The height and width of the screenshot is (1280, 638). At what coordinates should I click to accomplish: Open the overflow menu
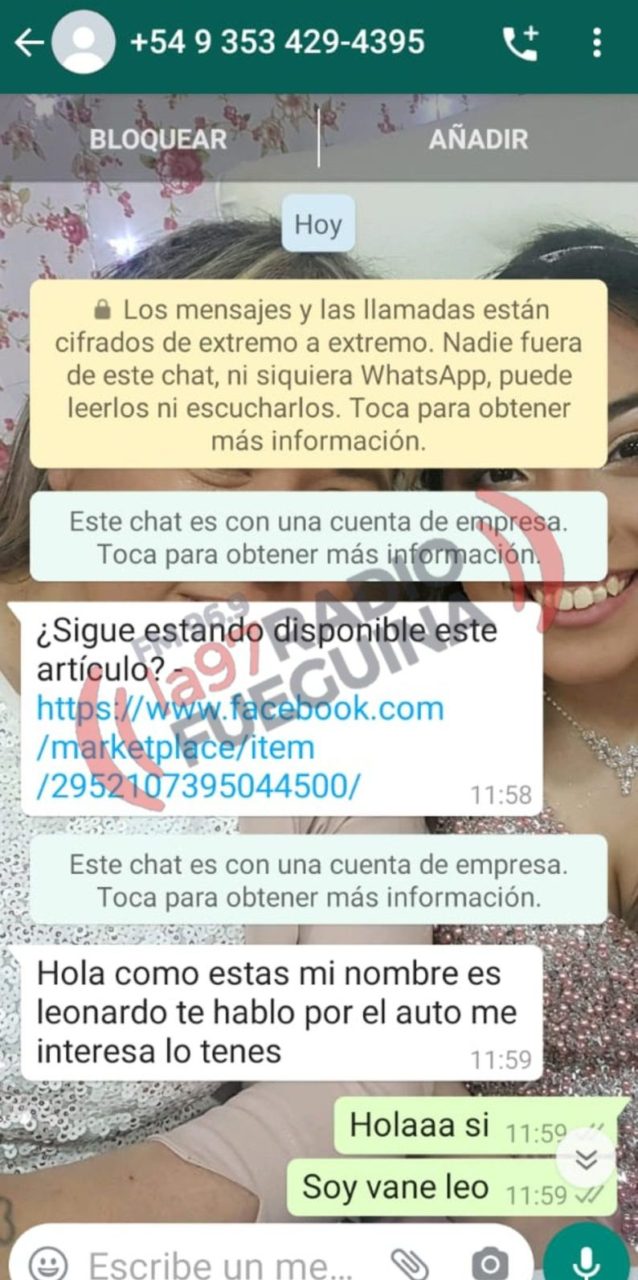(x=597, y=42)
